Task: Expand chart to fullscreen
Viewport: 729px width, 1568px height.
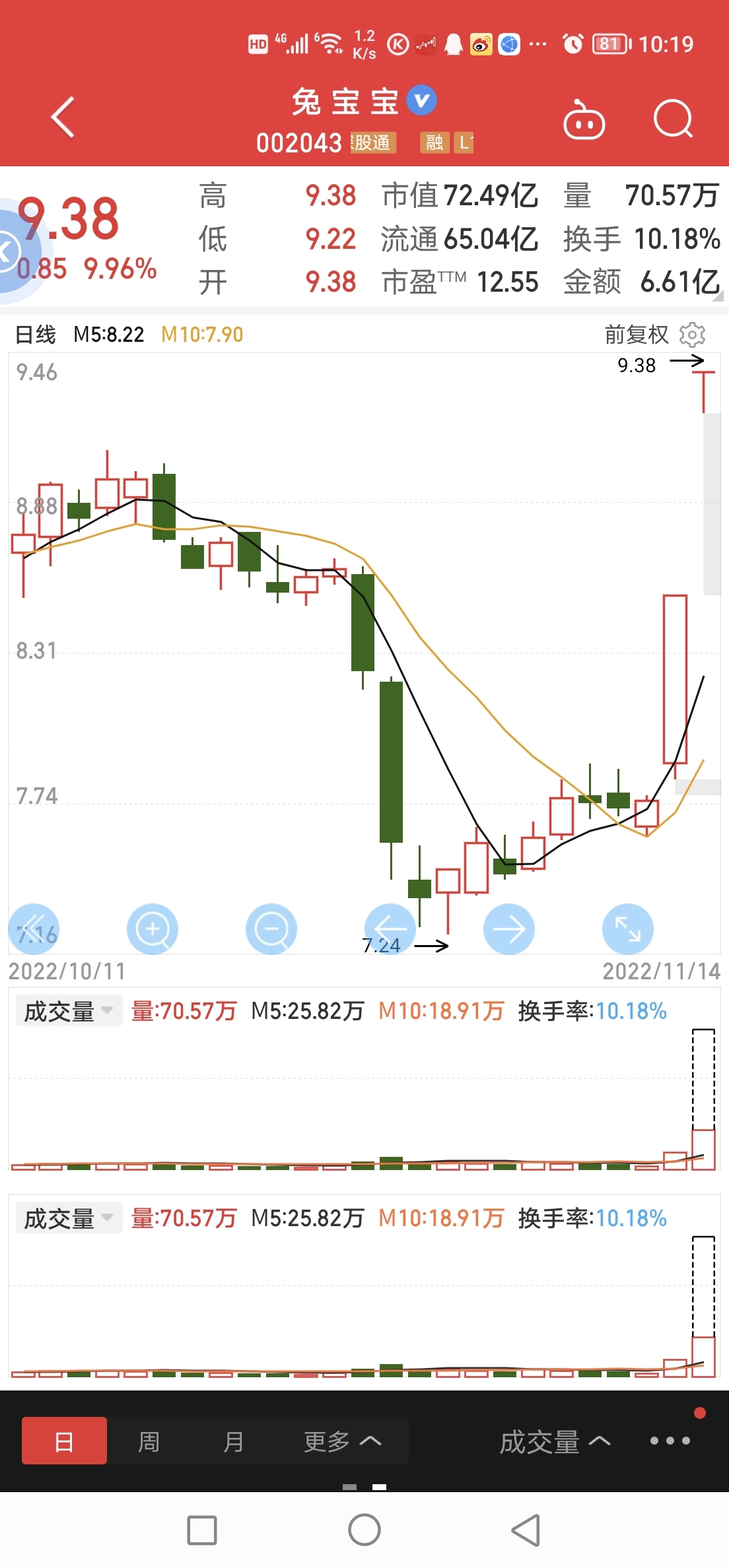Action: 628,929
